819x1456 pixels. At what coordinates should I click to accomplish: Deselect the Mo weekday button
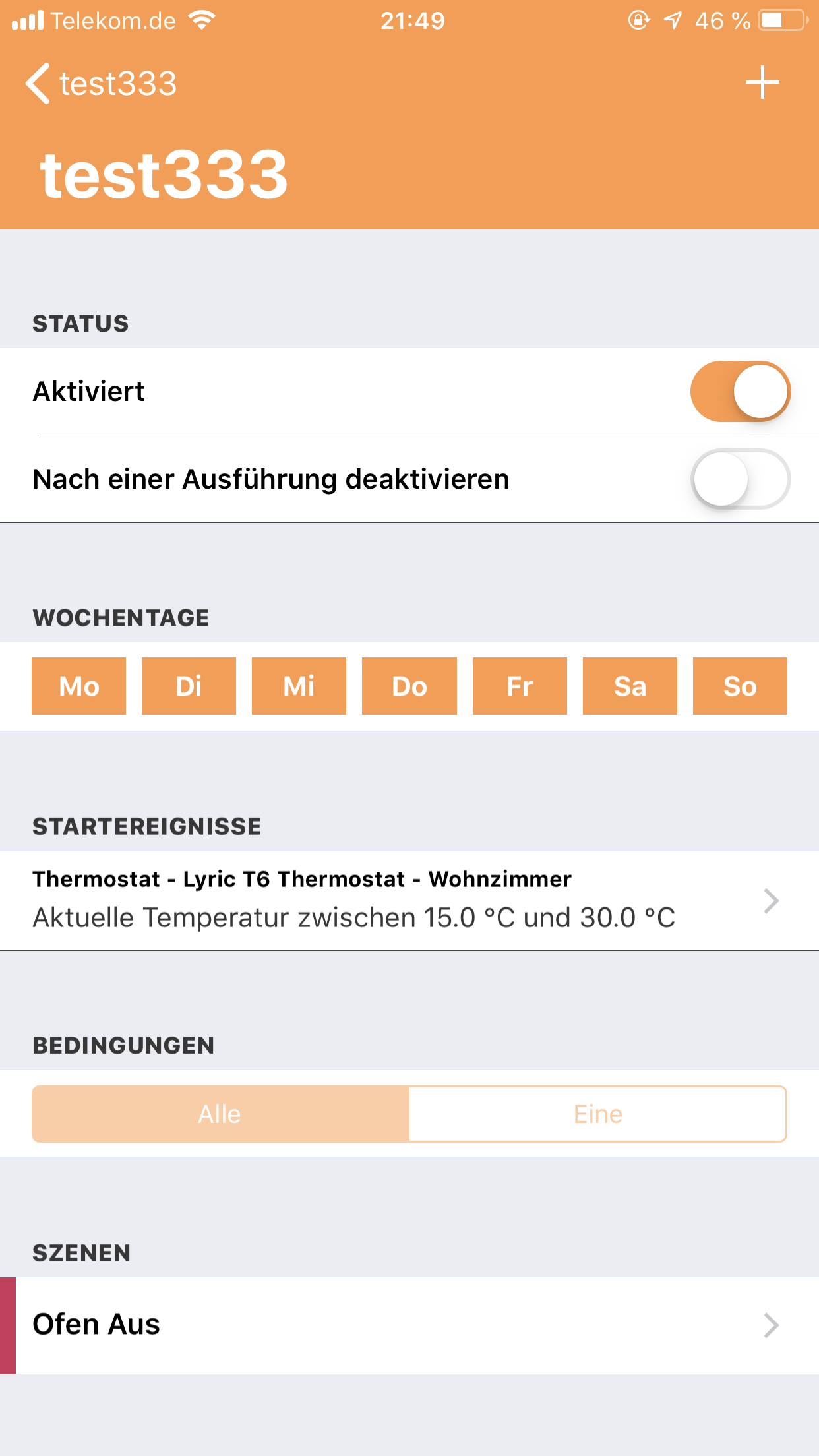click(x=79, y=686)
